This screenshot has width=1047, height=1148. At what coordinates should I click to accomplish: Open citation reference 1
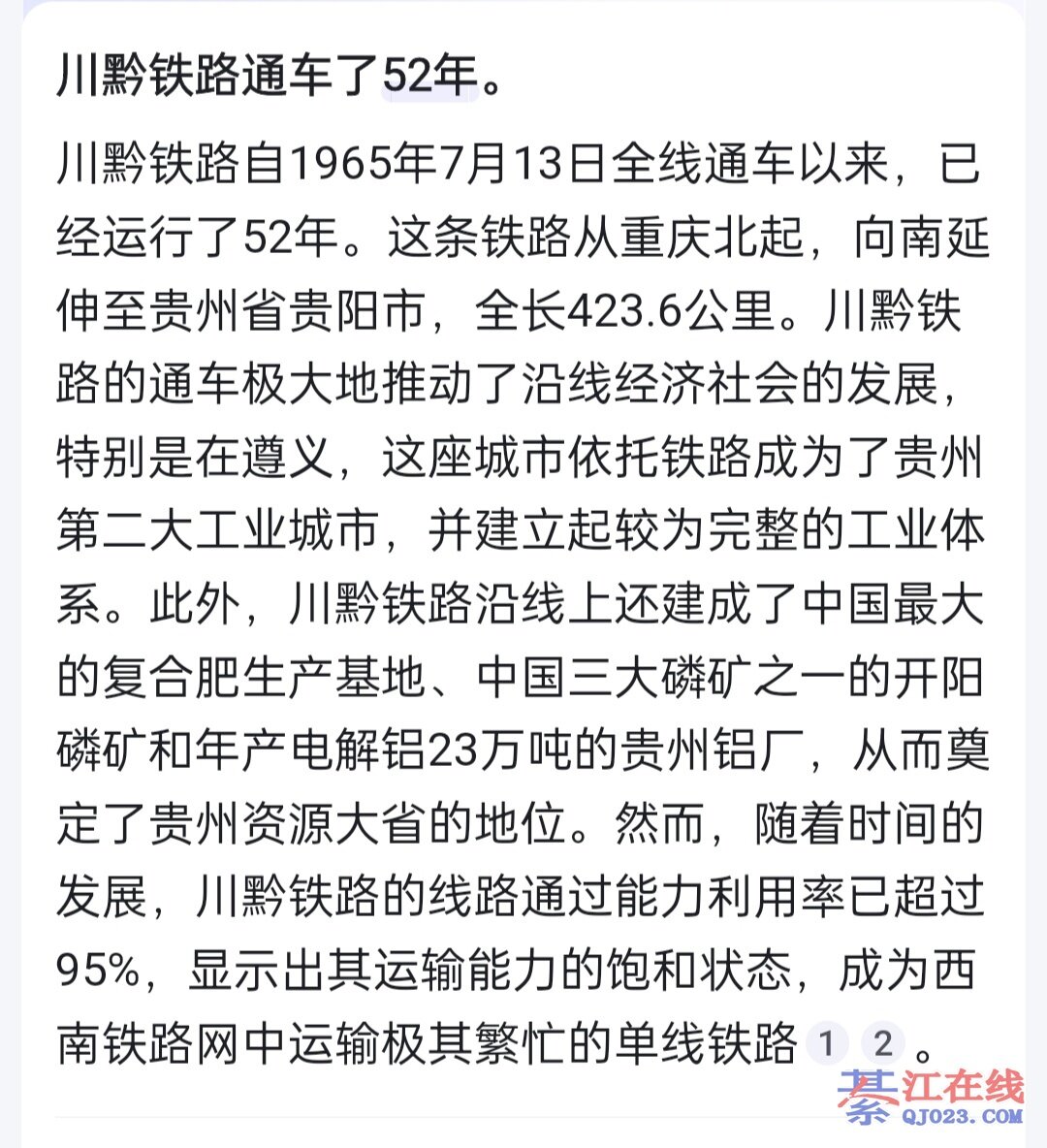pos(826,1044)
